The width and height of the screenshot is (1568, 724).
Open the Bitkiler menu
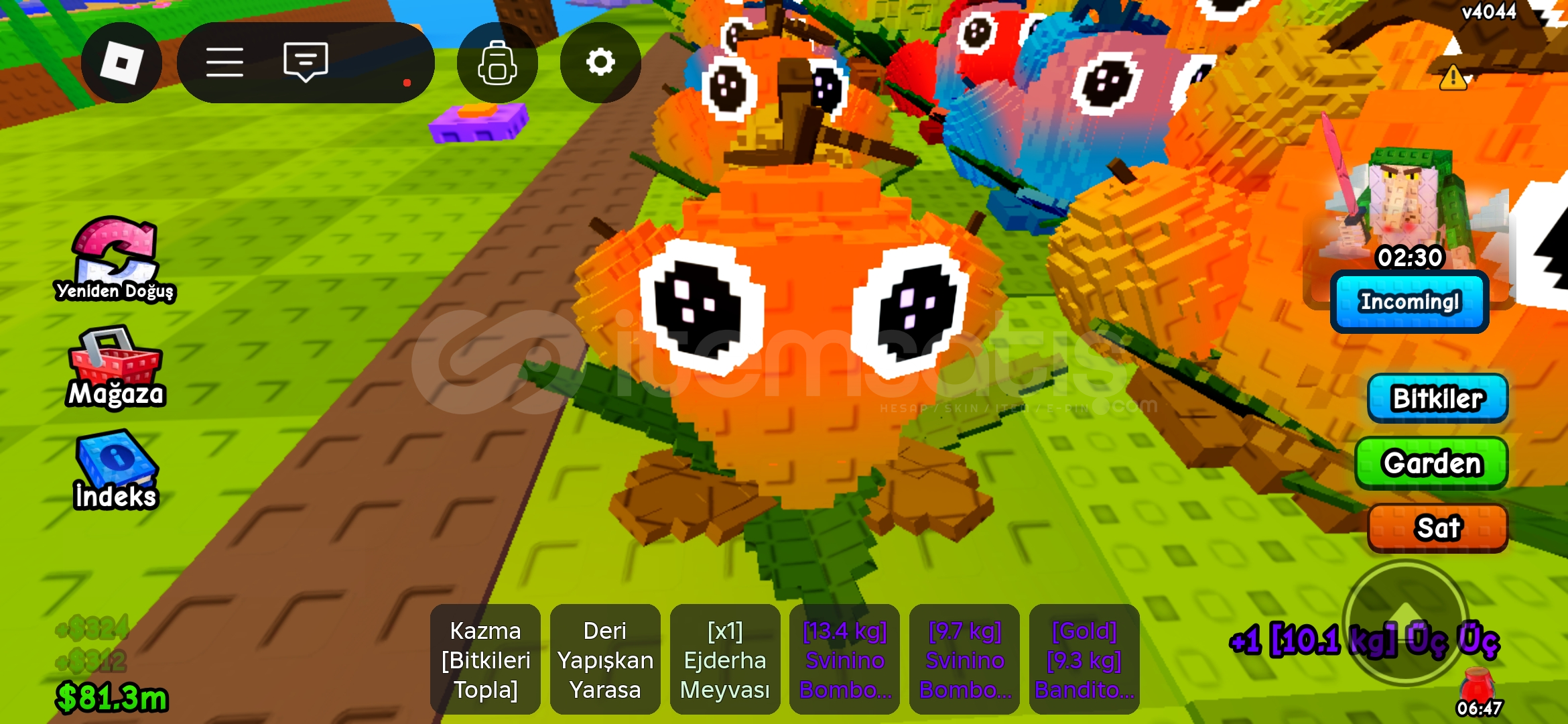(x=1437, y=398)
